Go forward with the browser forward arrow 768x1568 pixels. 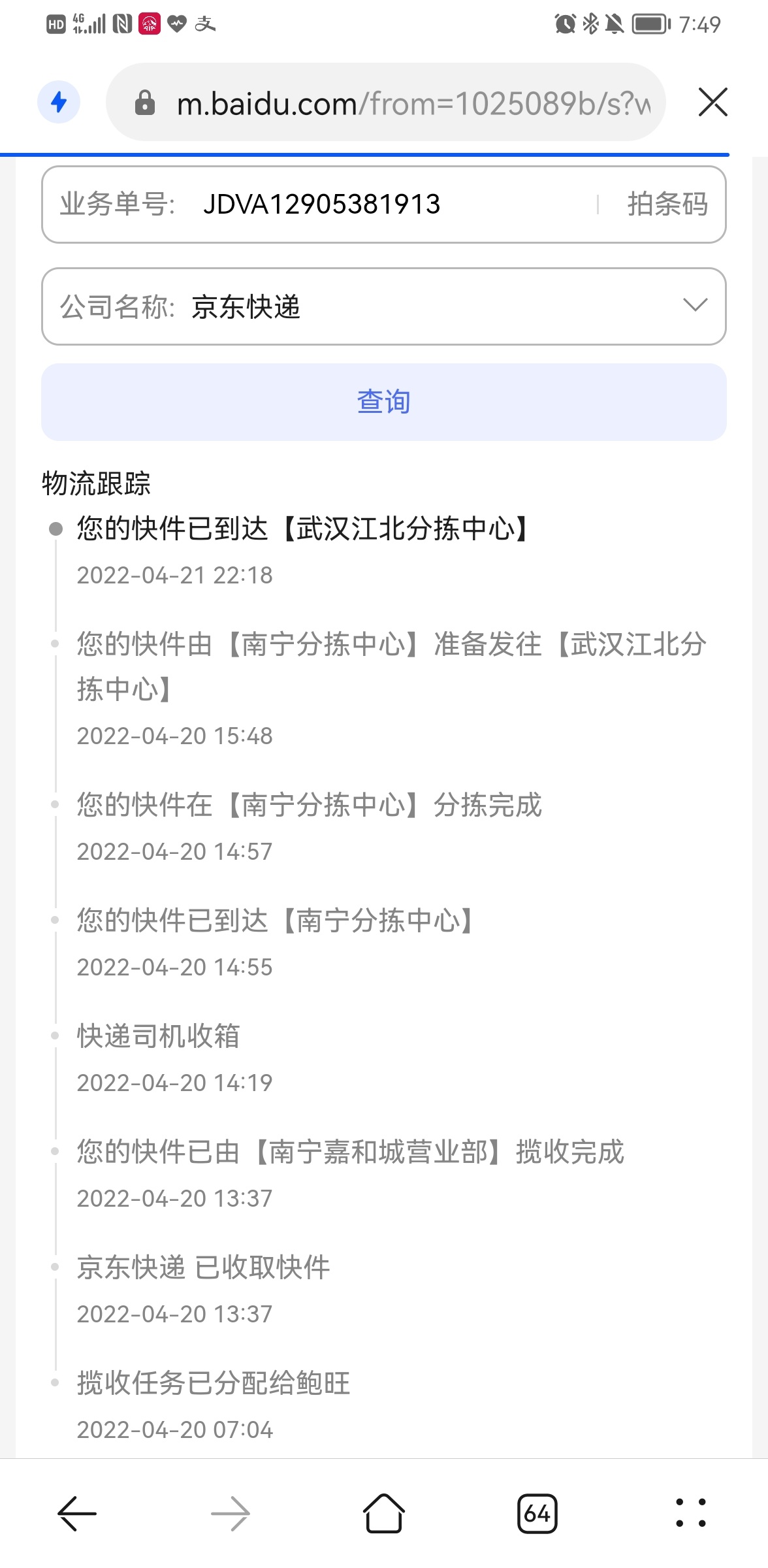[231, 1512]
